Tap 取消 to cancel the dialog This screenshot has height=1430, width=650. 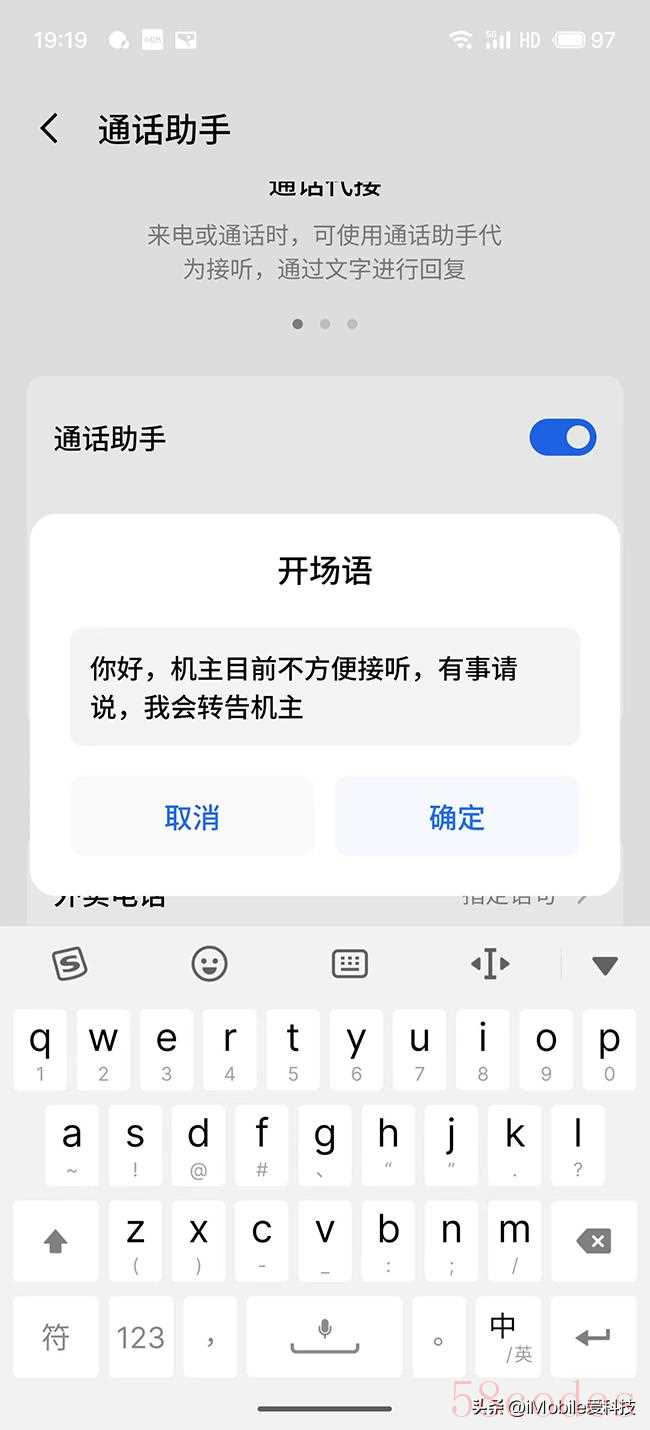point(192,817)
